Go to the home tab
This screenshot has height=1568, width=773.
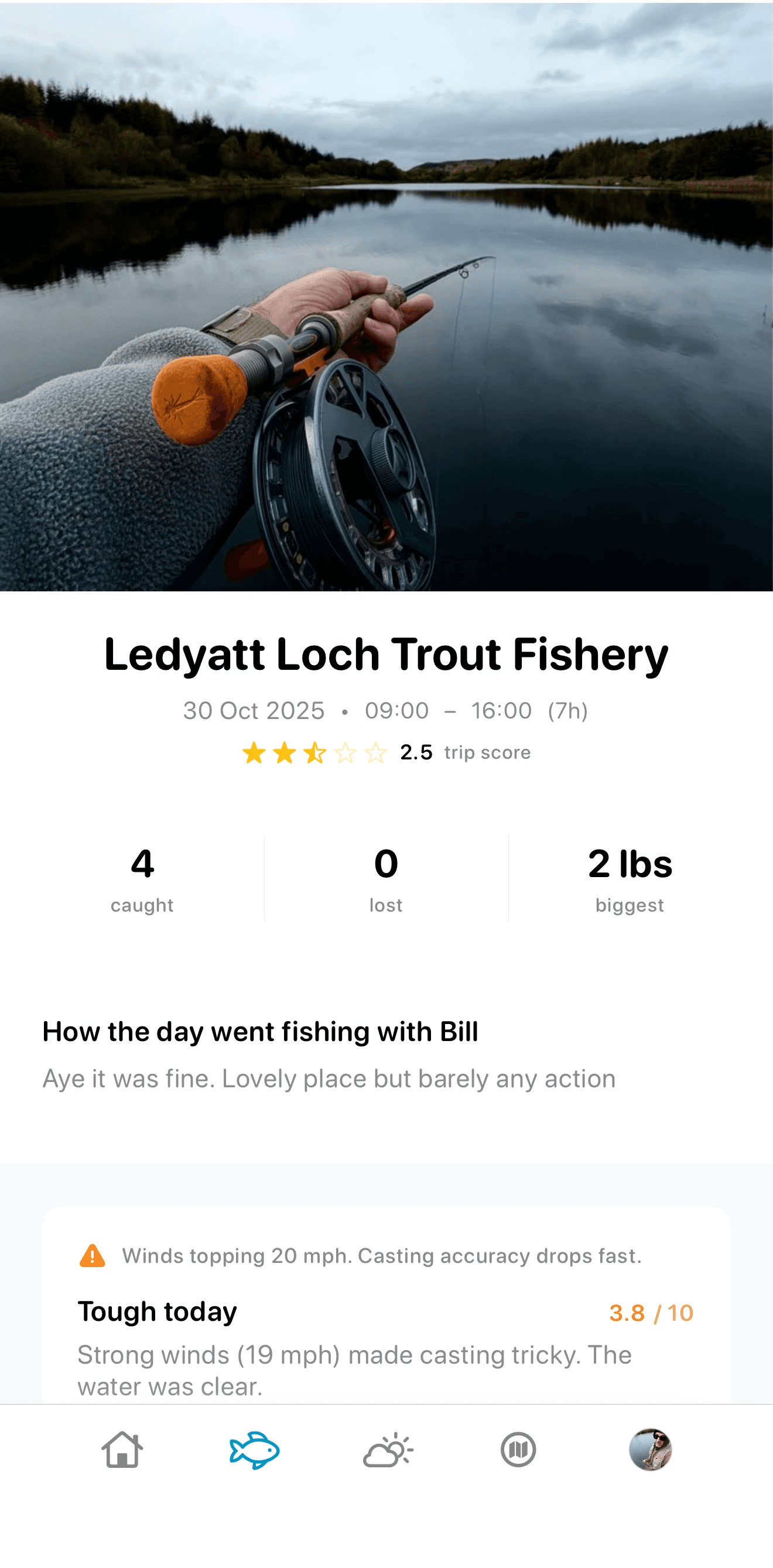(122, 1449)
